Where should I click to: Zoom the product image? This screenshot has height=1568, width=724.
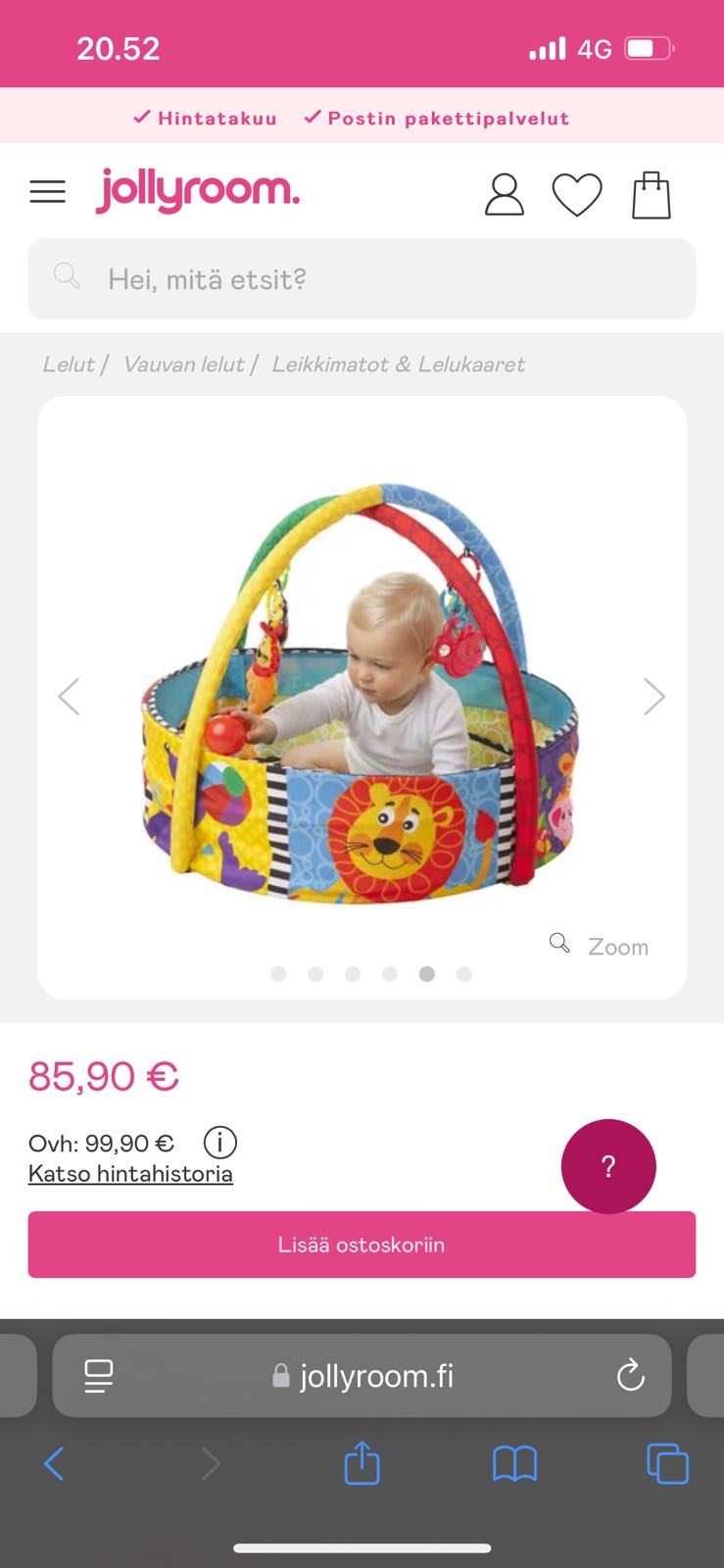600,946
